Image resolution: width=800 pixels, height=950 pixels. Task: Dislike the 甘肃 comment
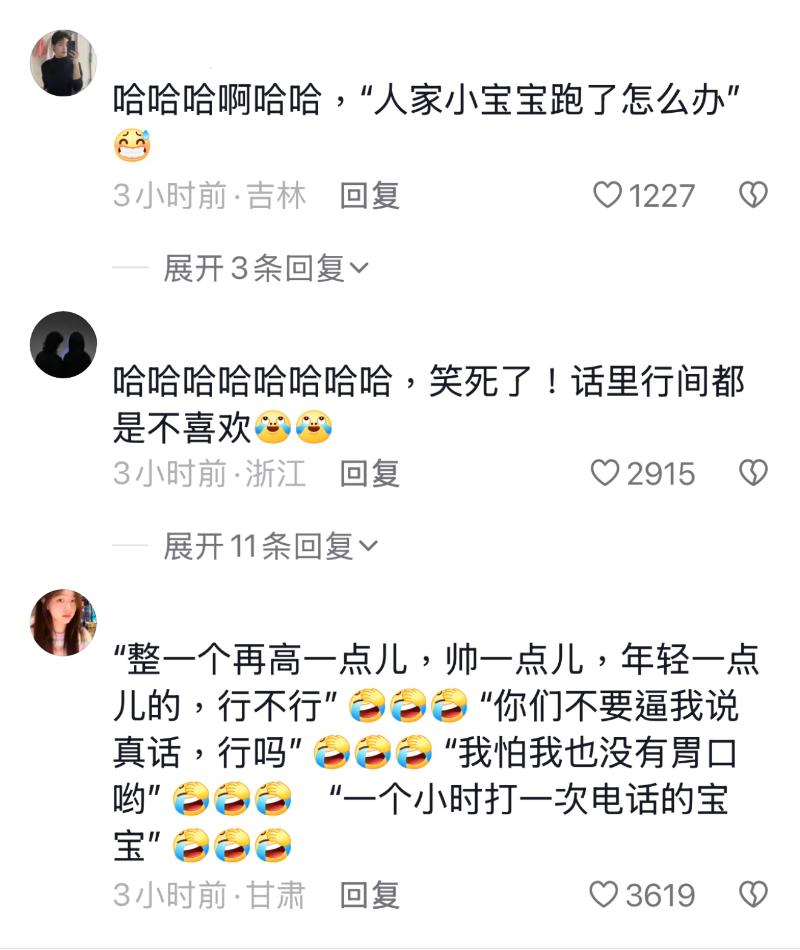coord(752,894)
